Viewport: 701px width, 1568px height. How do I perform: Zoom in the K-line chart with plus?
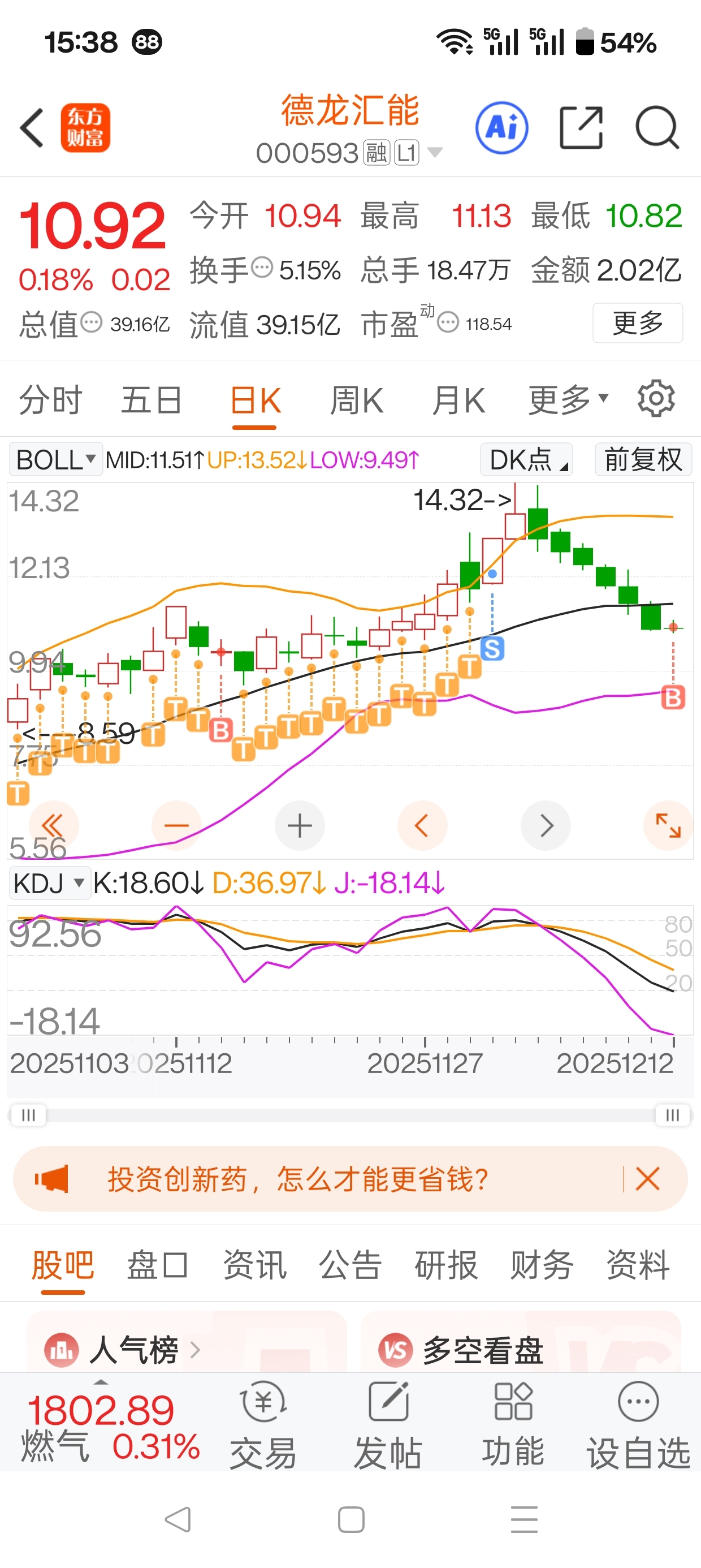(x=300, y=825)
